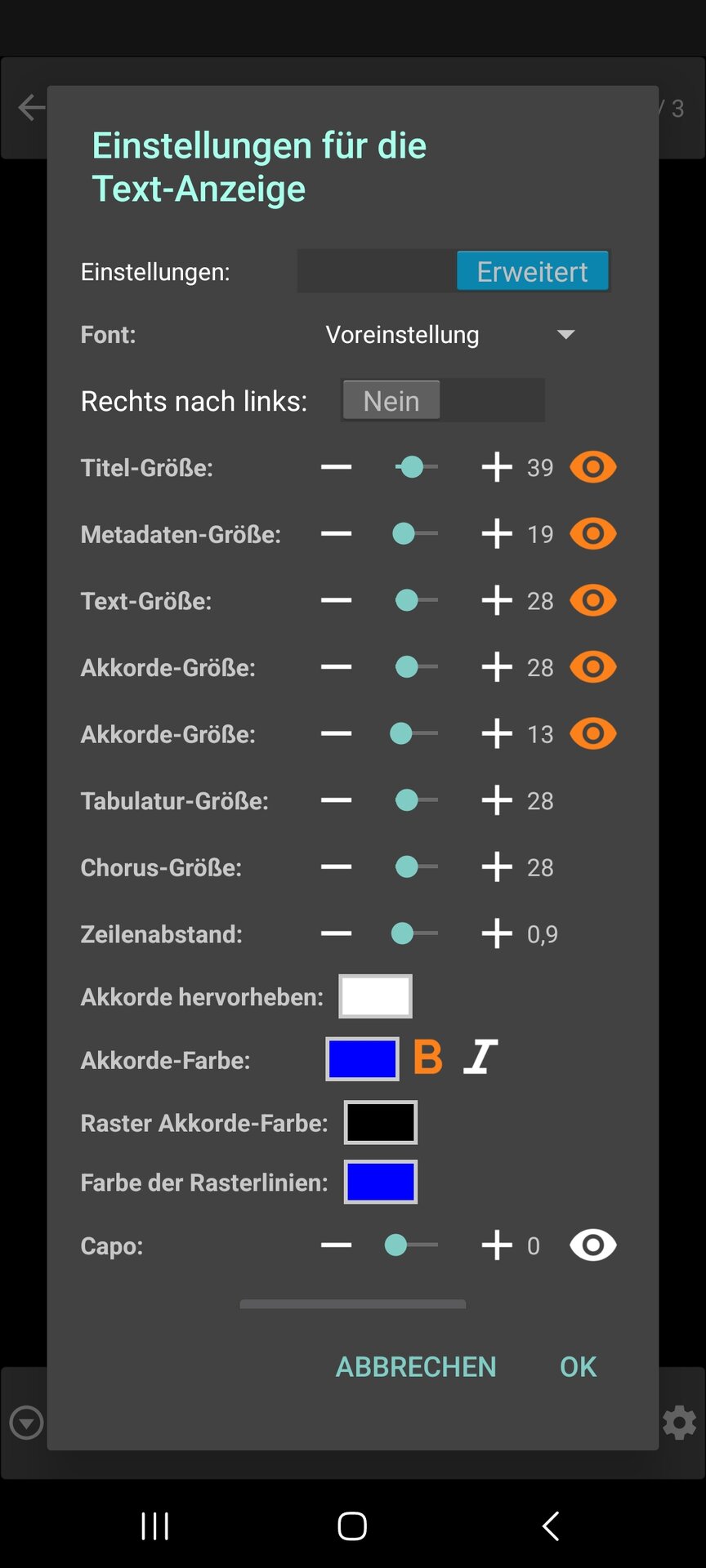The width and height of the screenshot is (706, 1568).
Task: Cancel with ABBRECHEN
Action: pyautogui.click(x=416, y=1366)
